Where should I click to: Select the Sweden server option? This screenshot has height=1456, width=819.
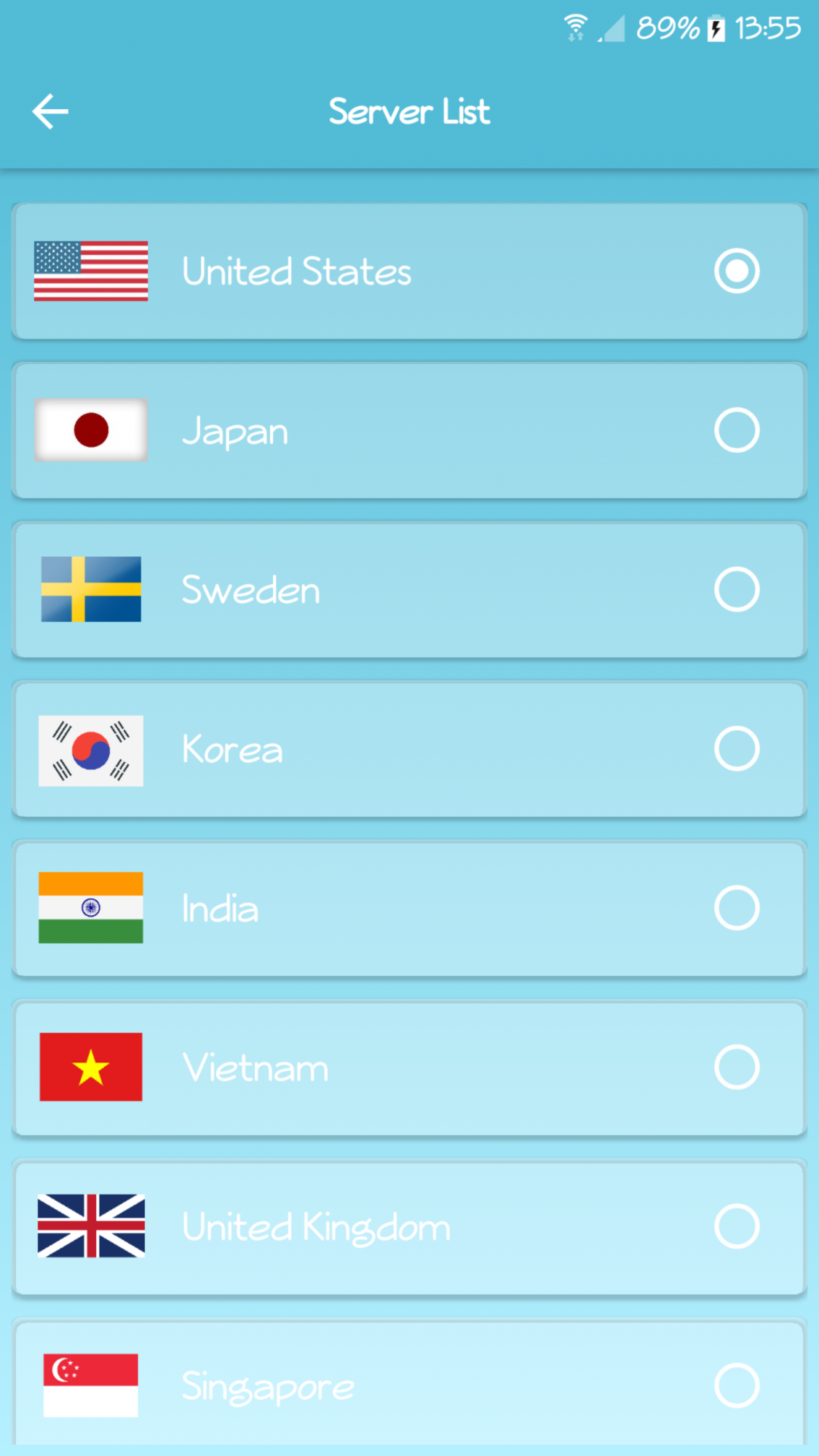click(736, 590)
